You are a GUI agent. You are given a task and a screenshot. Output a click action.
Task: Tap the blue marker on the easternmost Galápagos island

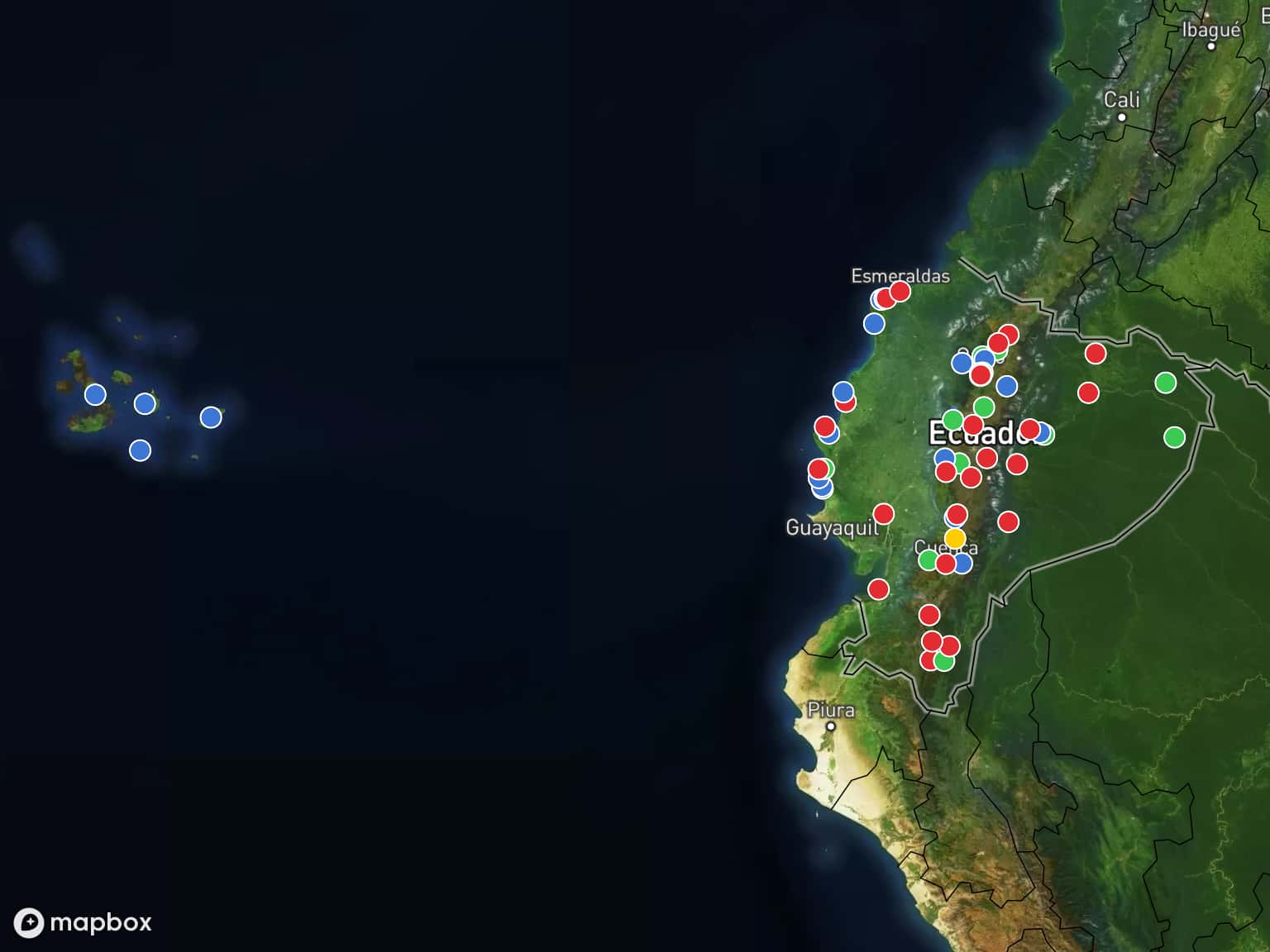coord(211,417)
